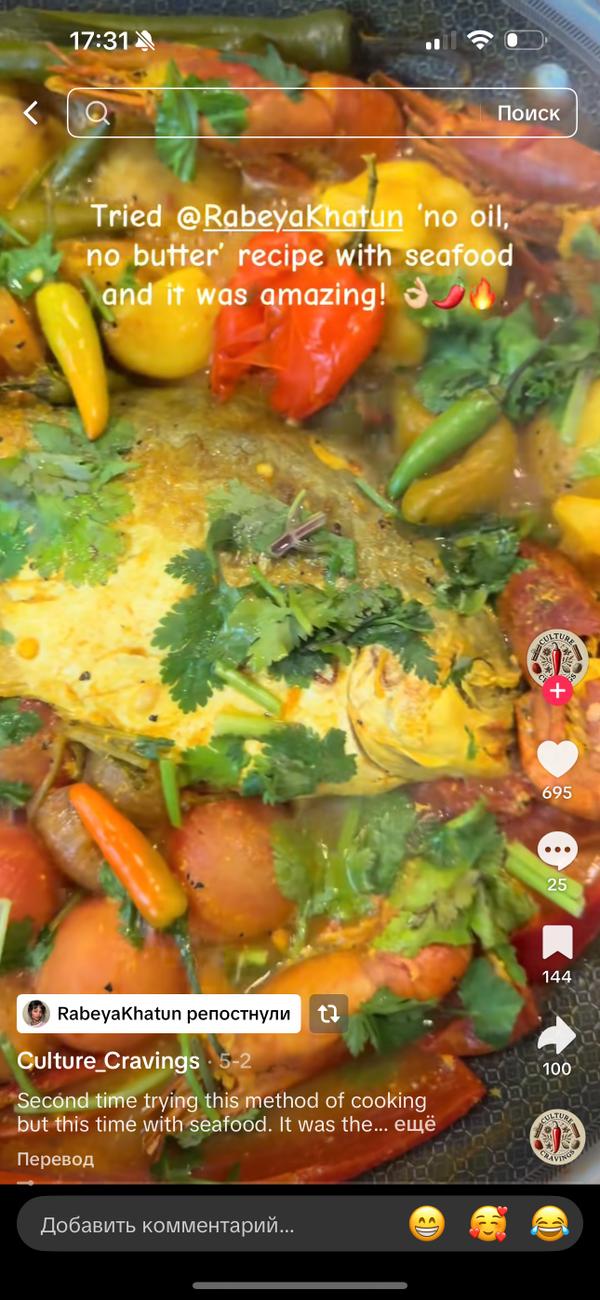
Task: Insert the smiling face with hearts emoji
Action: tap(488, 1224)
